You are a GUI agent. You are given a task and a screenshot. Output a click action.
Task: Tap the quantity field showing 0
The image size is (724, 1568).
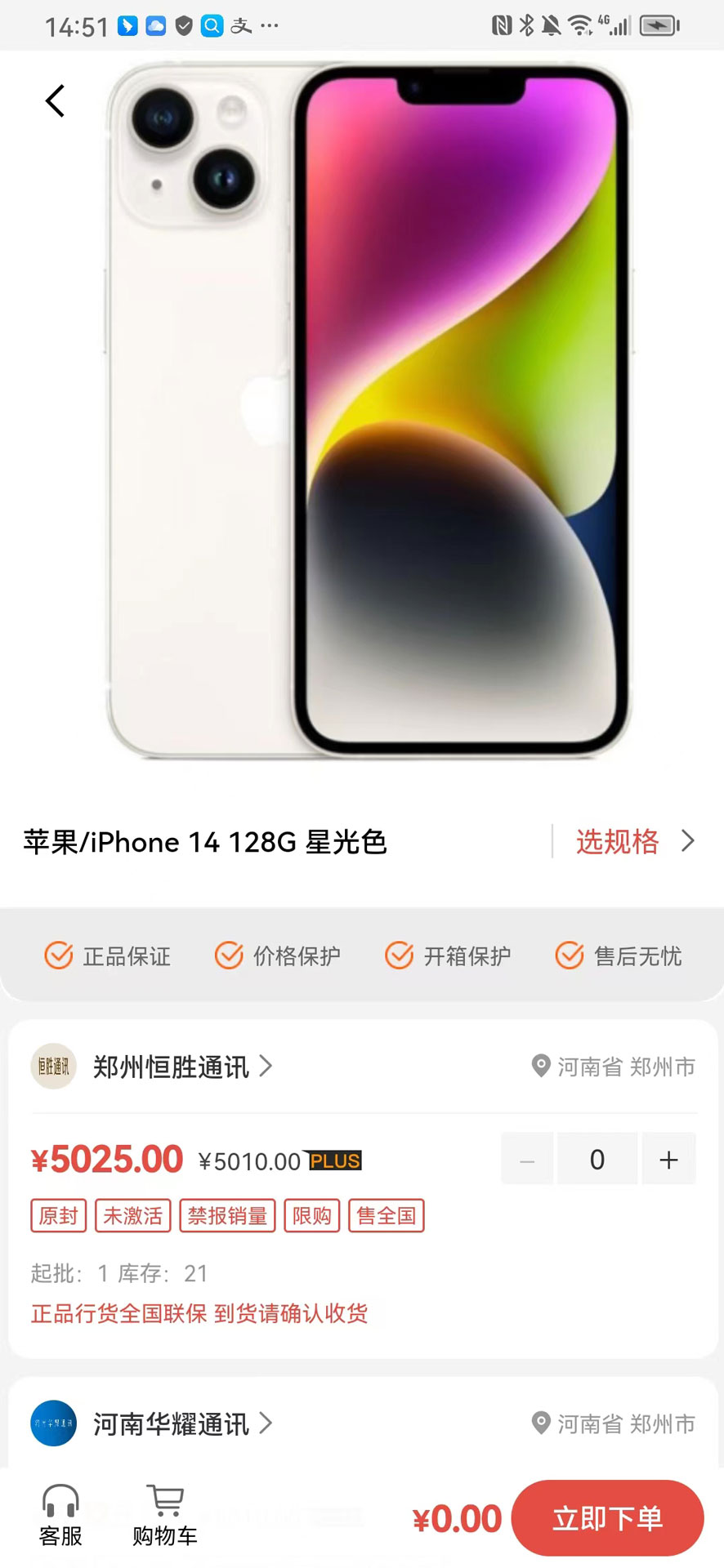(x=597, y=1159)
